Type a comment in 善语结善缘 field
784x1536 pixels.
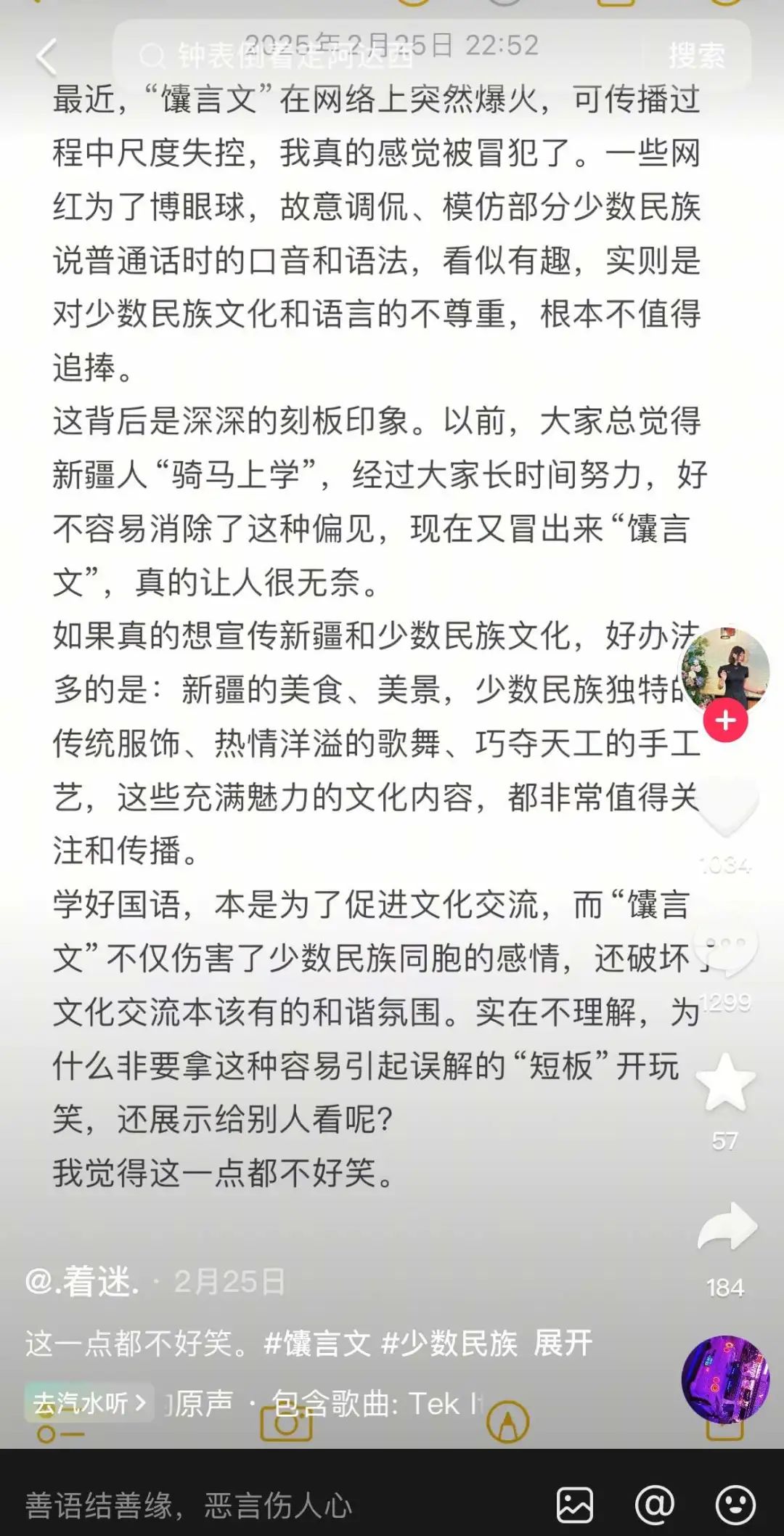click(x=276, y=1505)
